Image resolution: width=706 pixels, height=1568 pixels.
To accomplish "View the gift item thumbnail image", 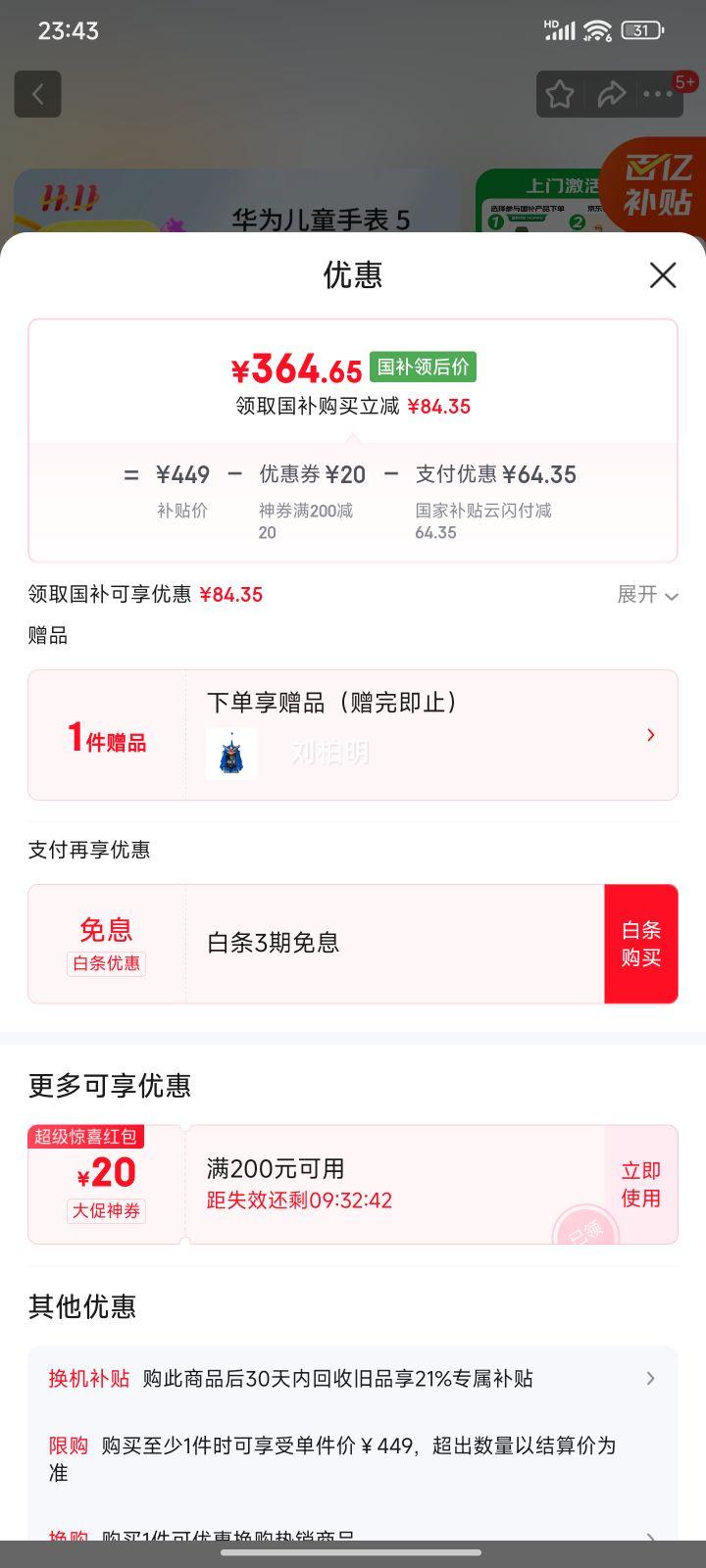I will (230, 754).
